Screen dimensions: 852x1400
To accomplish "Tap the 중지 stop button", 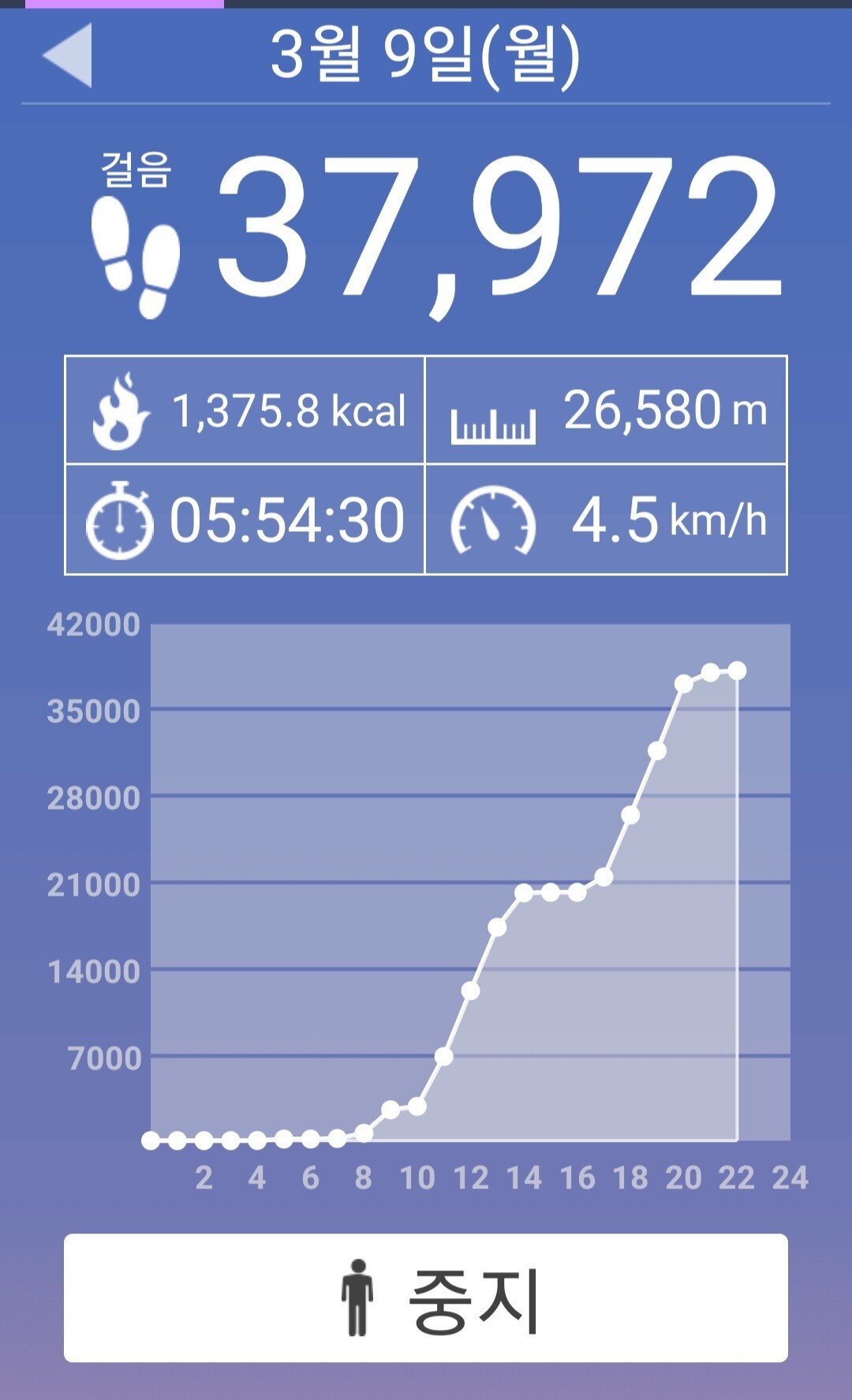I will (x=426, y=1297).
